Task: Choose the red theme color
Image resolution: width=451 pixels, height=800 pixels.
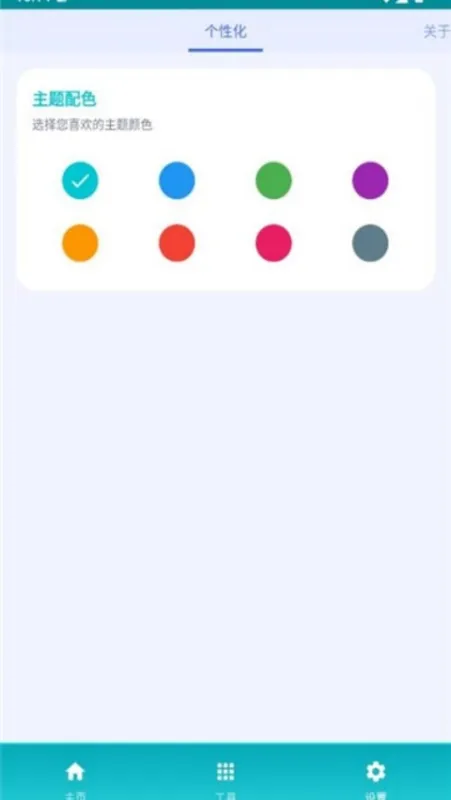Action: [x=177, y=243]
